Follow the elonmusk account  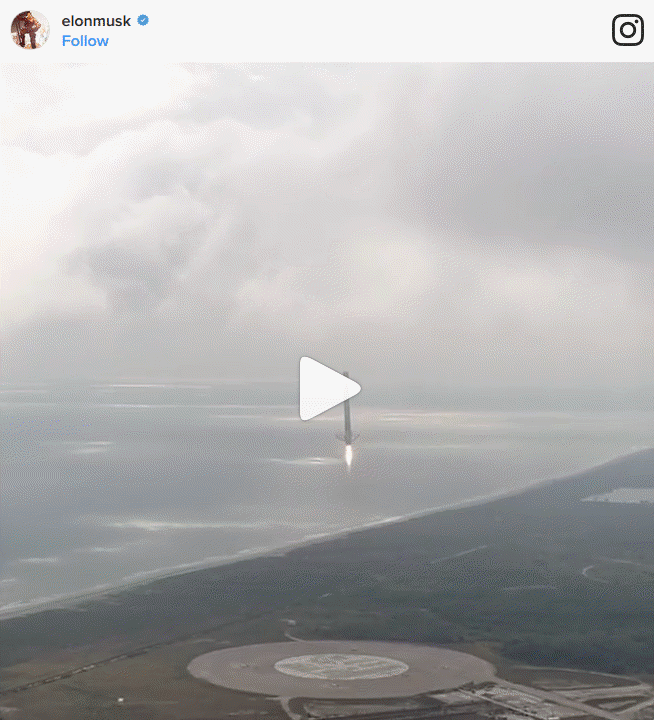pos(85,41)
